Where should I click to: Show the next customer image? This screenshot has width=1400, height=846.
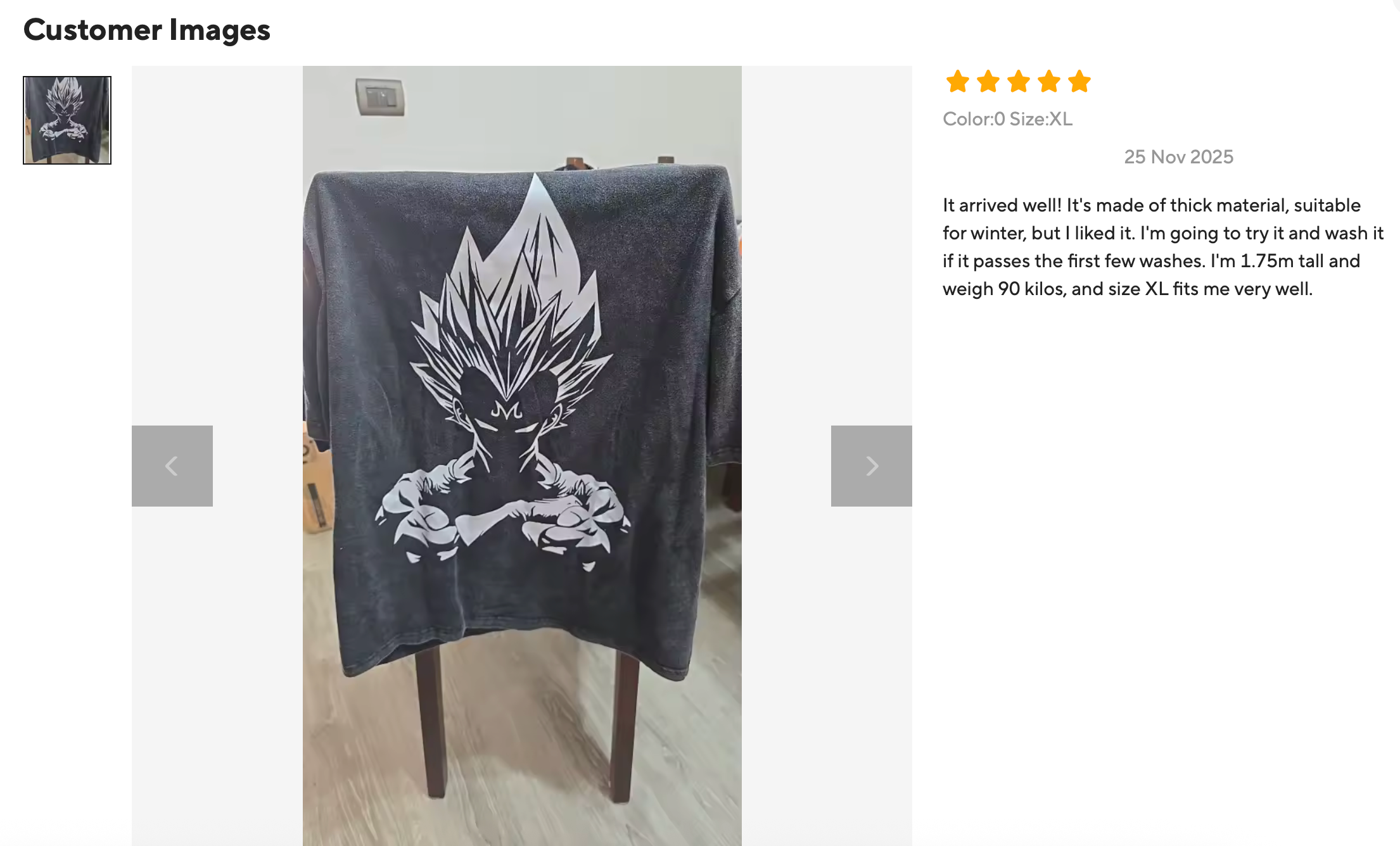[x=871, y=466]
